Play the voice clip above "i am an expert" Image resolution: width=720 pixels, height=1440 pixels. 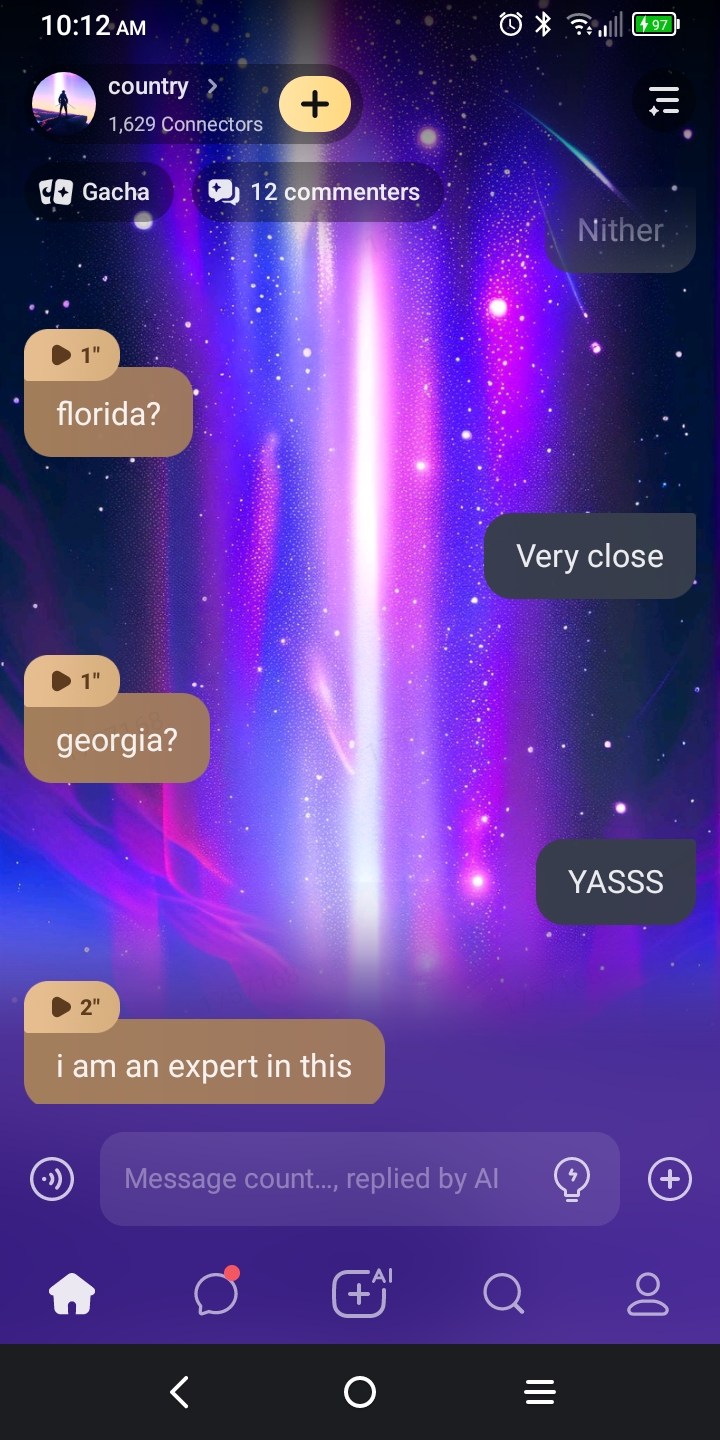[73, 1007]
